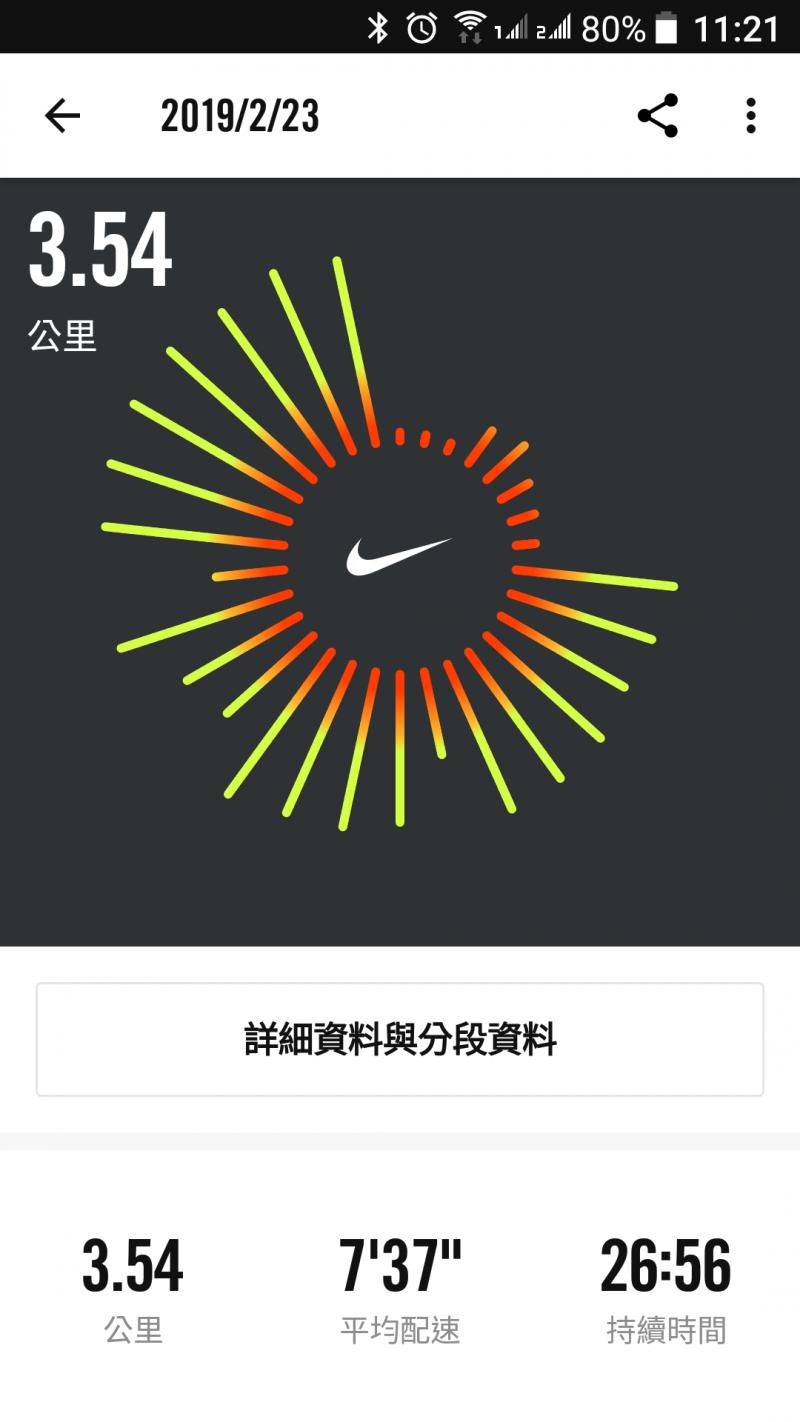
Task: Open 詳細資料與分段資料 details button
Action: coord(400,1039)
